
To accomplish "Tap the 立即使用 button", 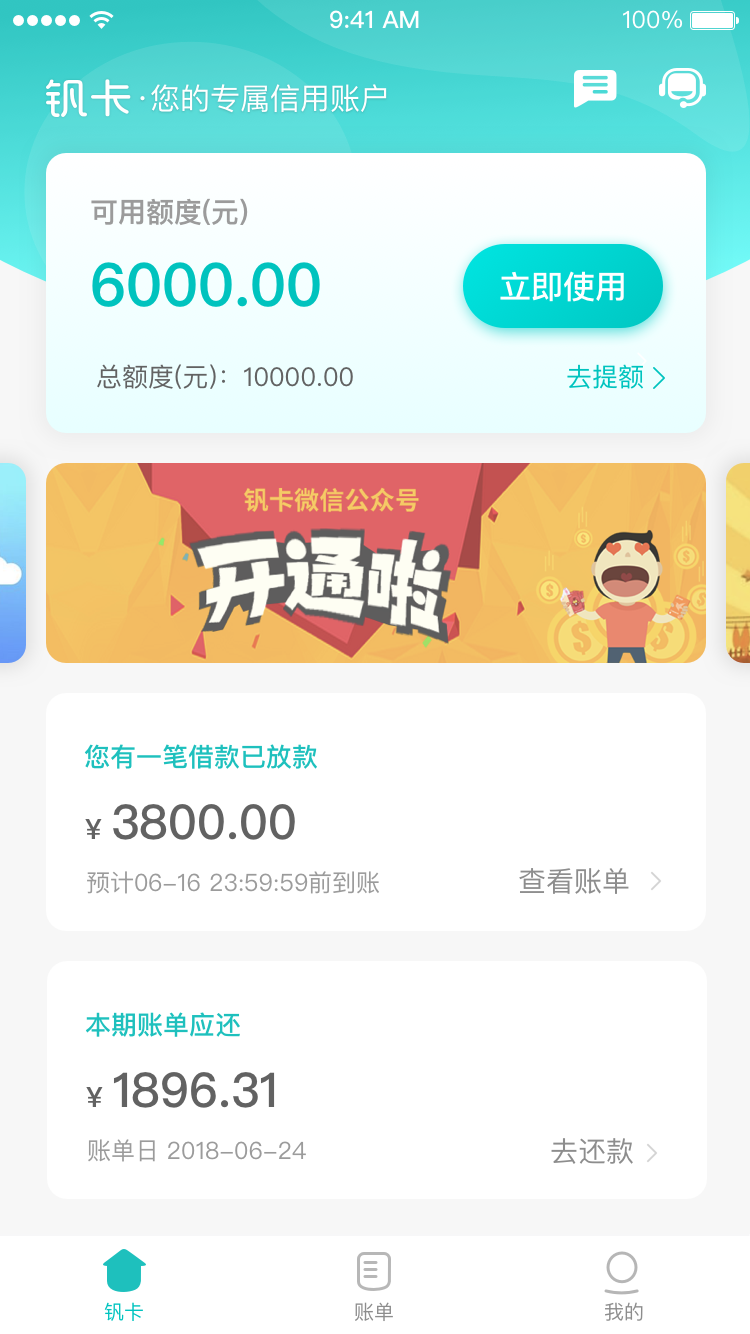I will click(563, 286).
